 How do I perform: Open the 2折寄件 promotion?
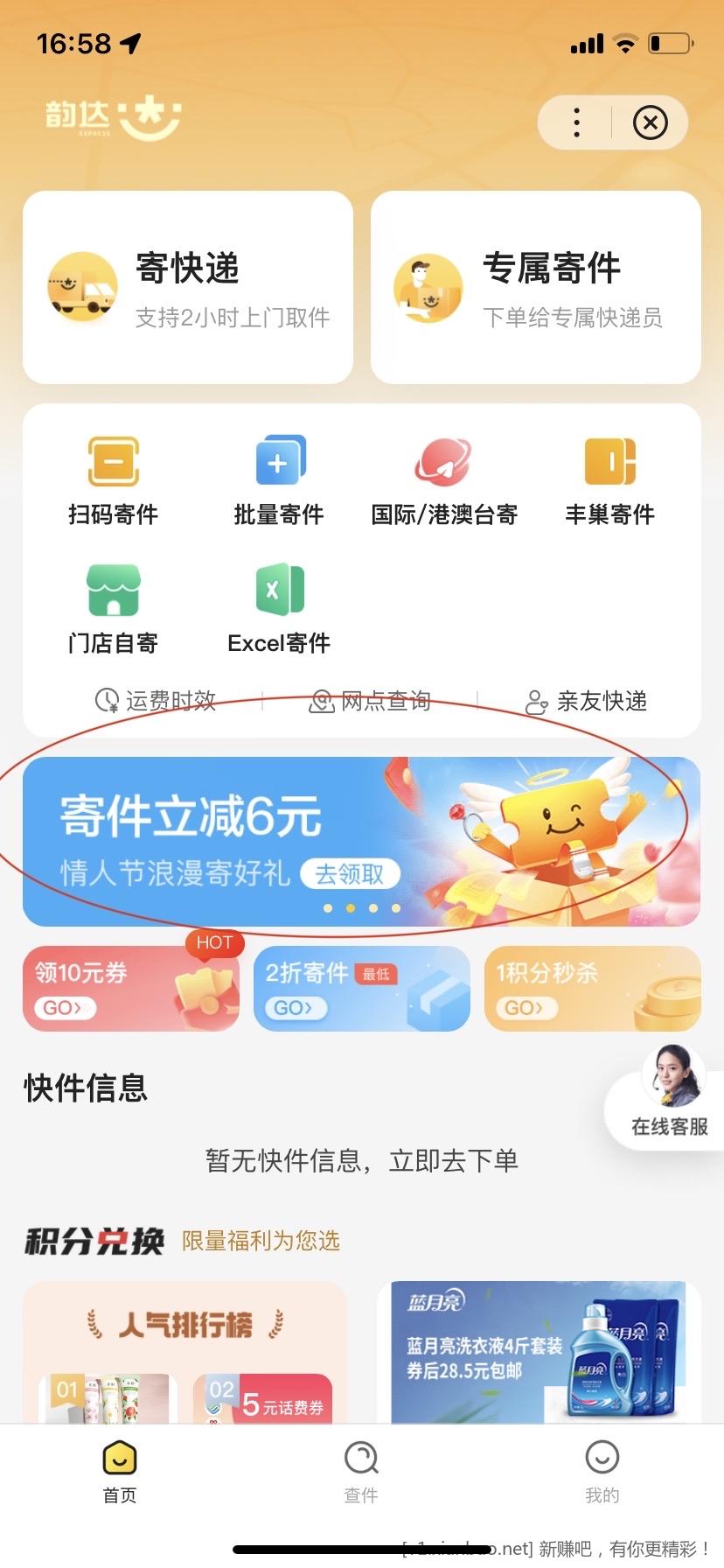(x=362, y=989)
